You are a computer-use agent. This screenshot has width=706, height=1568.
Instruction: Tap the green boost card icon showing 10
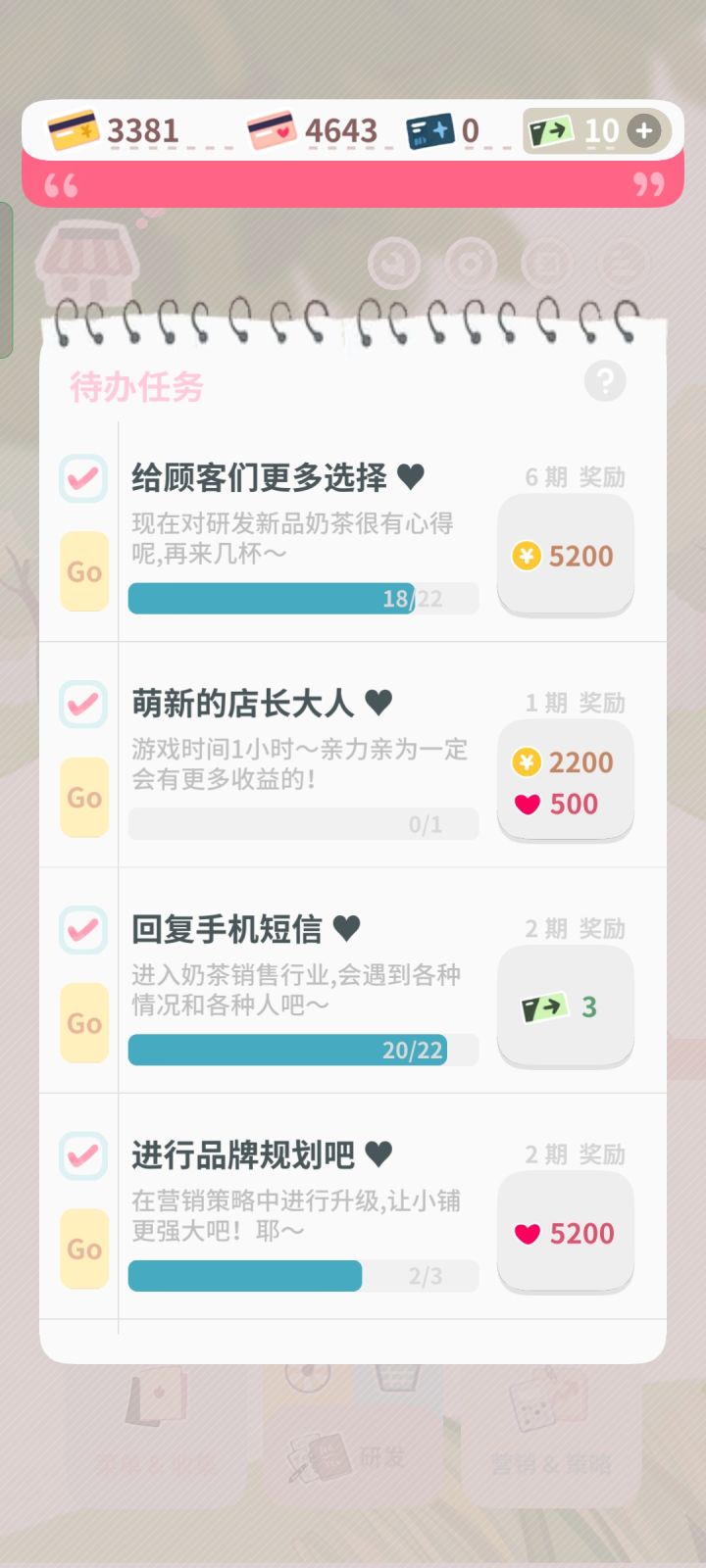[x=547, y=129]
